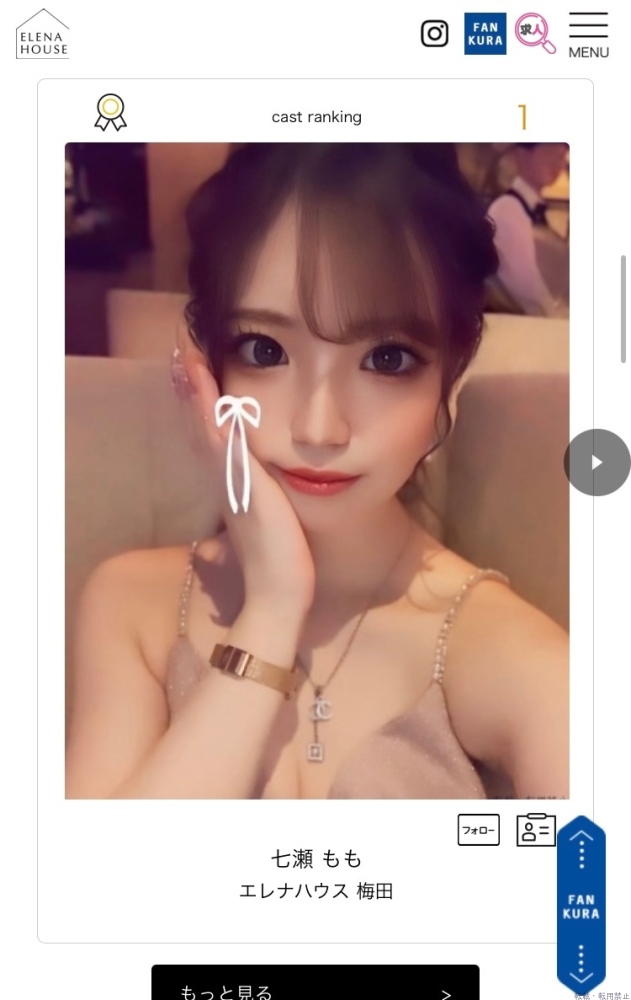Open the Instagram link
This screenshot has width=631, height=1000.
[434, 33]
